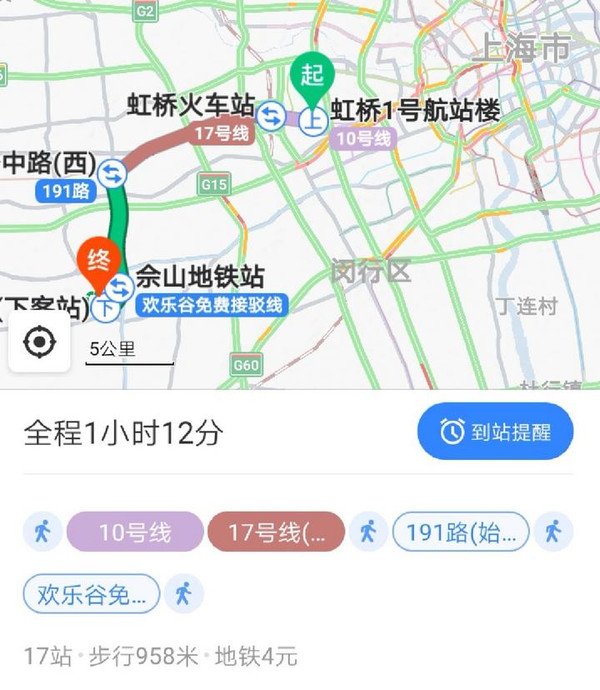The height and width of the screenshot is (690, 600).
Task: Tap the 起 start marker on the map
Action: [313, 78]
